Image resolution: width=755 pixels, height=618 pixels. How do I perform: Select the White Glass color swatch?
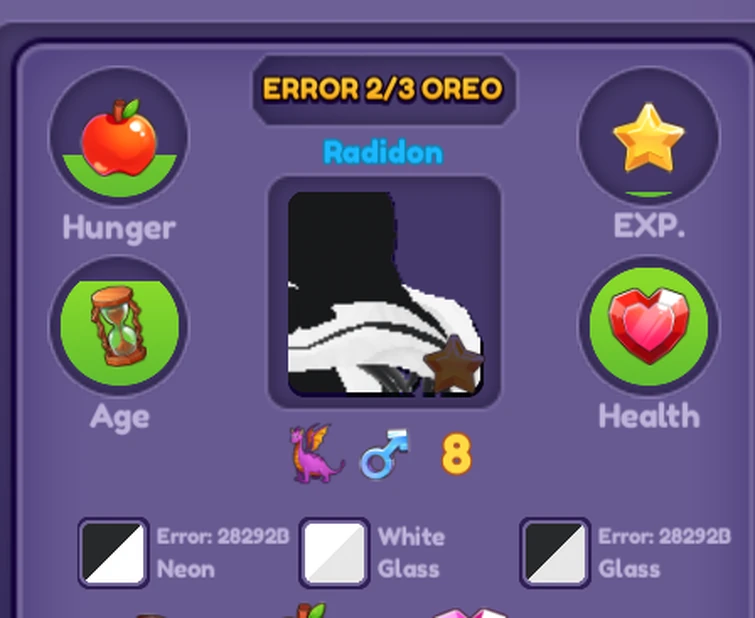[x=334, y=552]
